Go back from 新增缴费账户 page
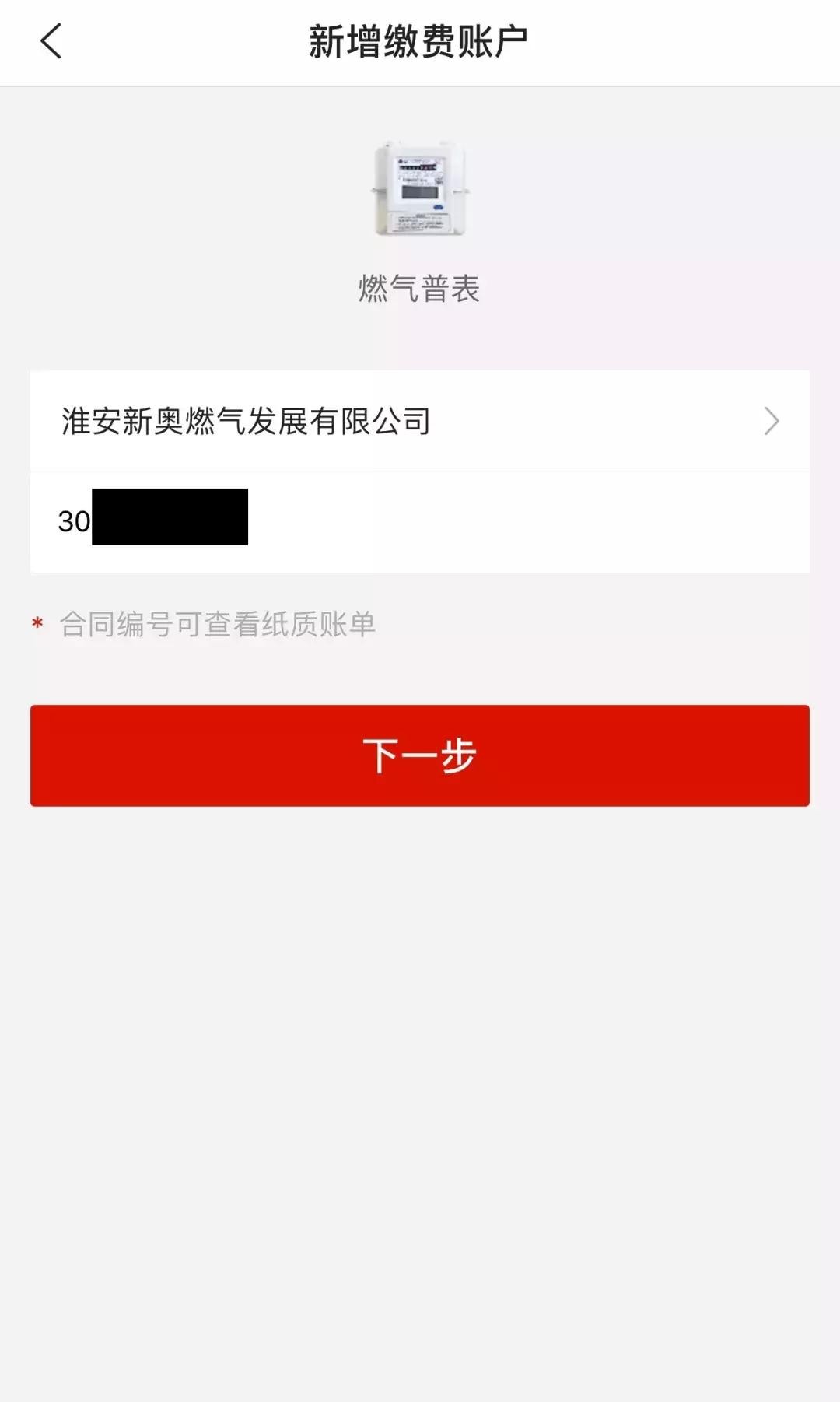 (x=51, y=42)
